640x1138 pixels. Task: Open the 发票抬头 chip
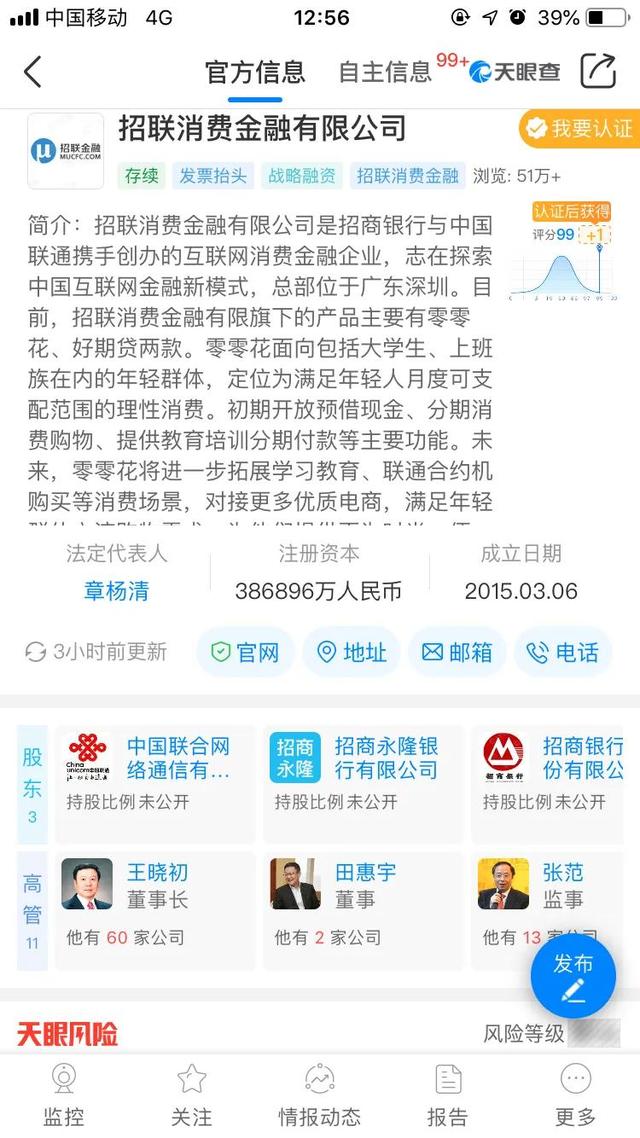pos(213,176)
